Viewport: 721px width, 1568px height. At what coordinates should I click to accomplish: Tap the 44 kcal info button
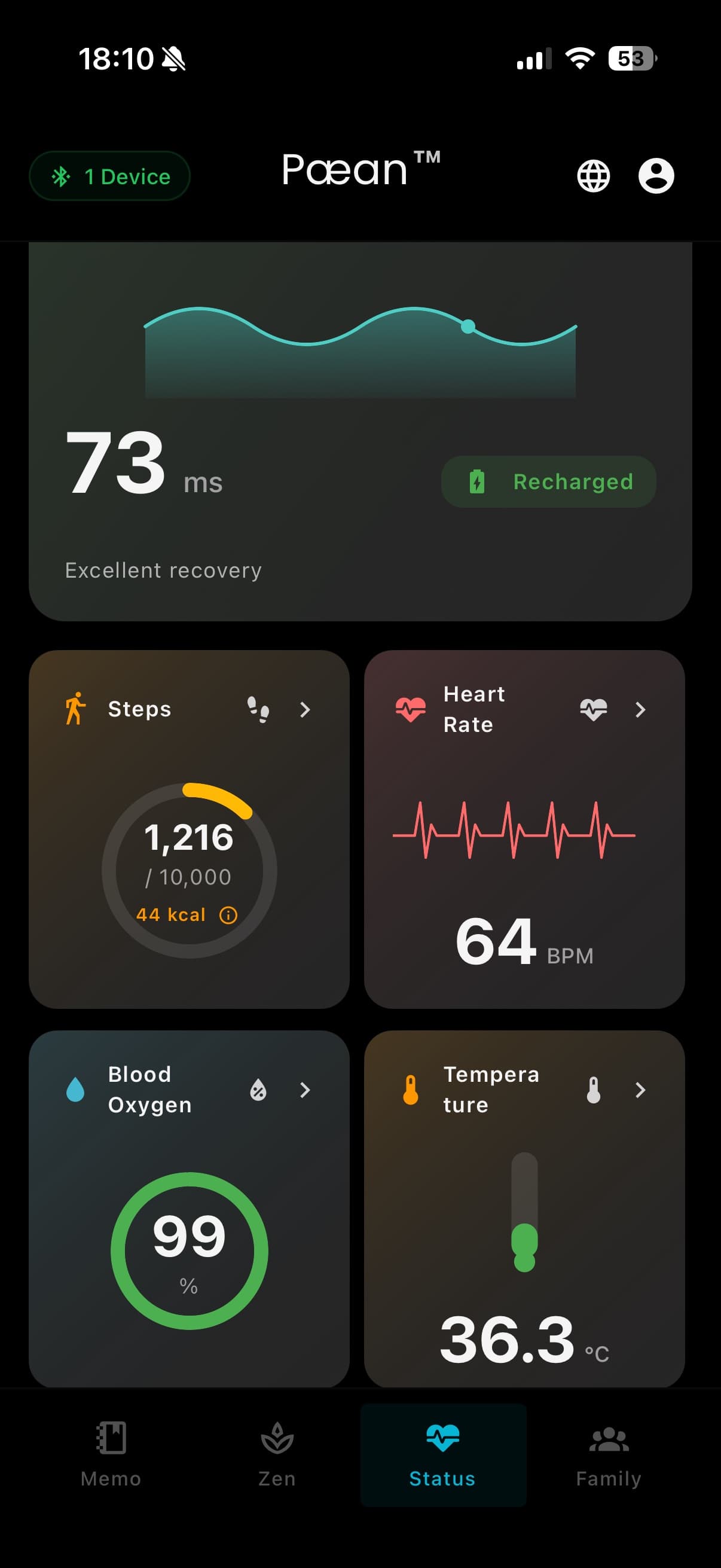(228, 914)
